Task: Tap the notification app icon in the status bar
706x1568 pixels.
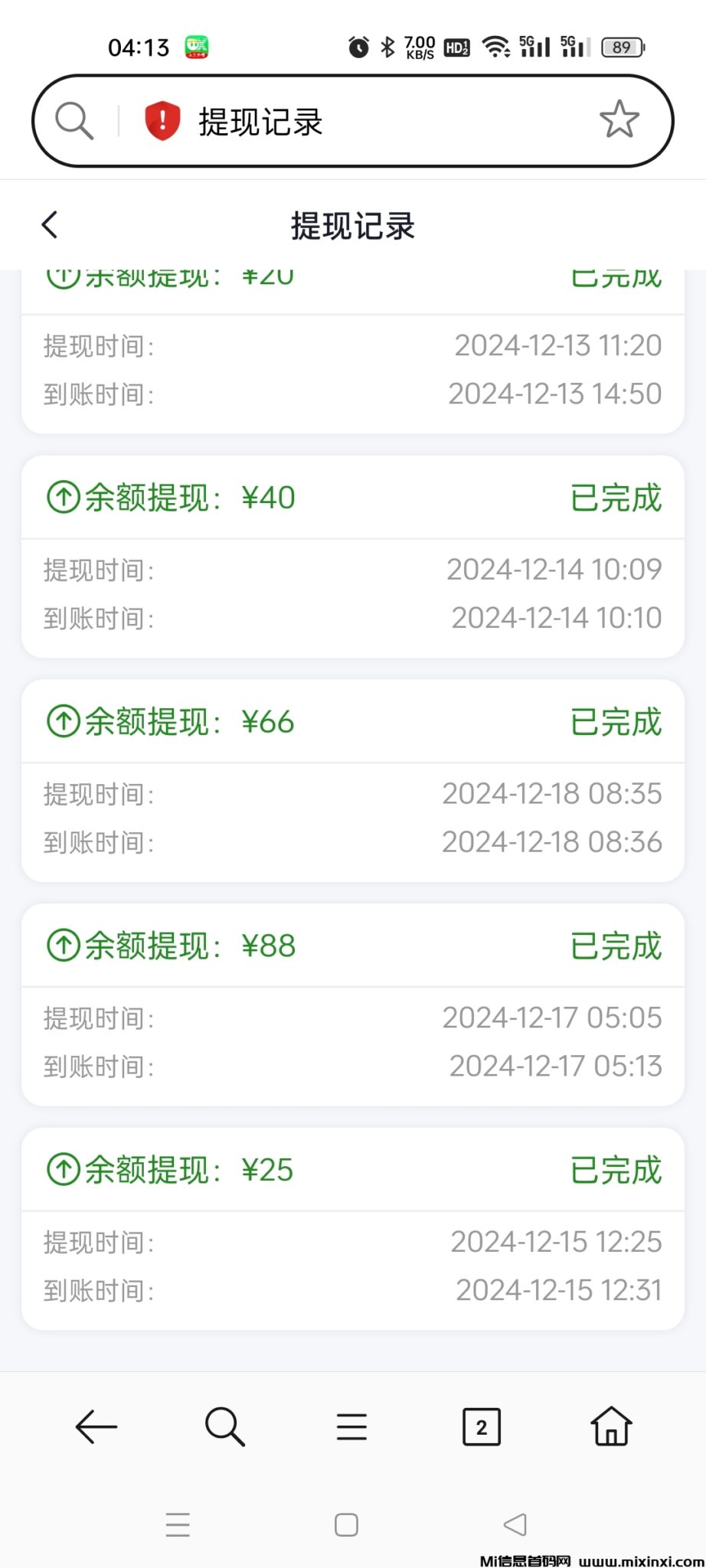Action: [x=198, y=46]
